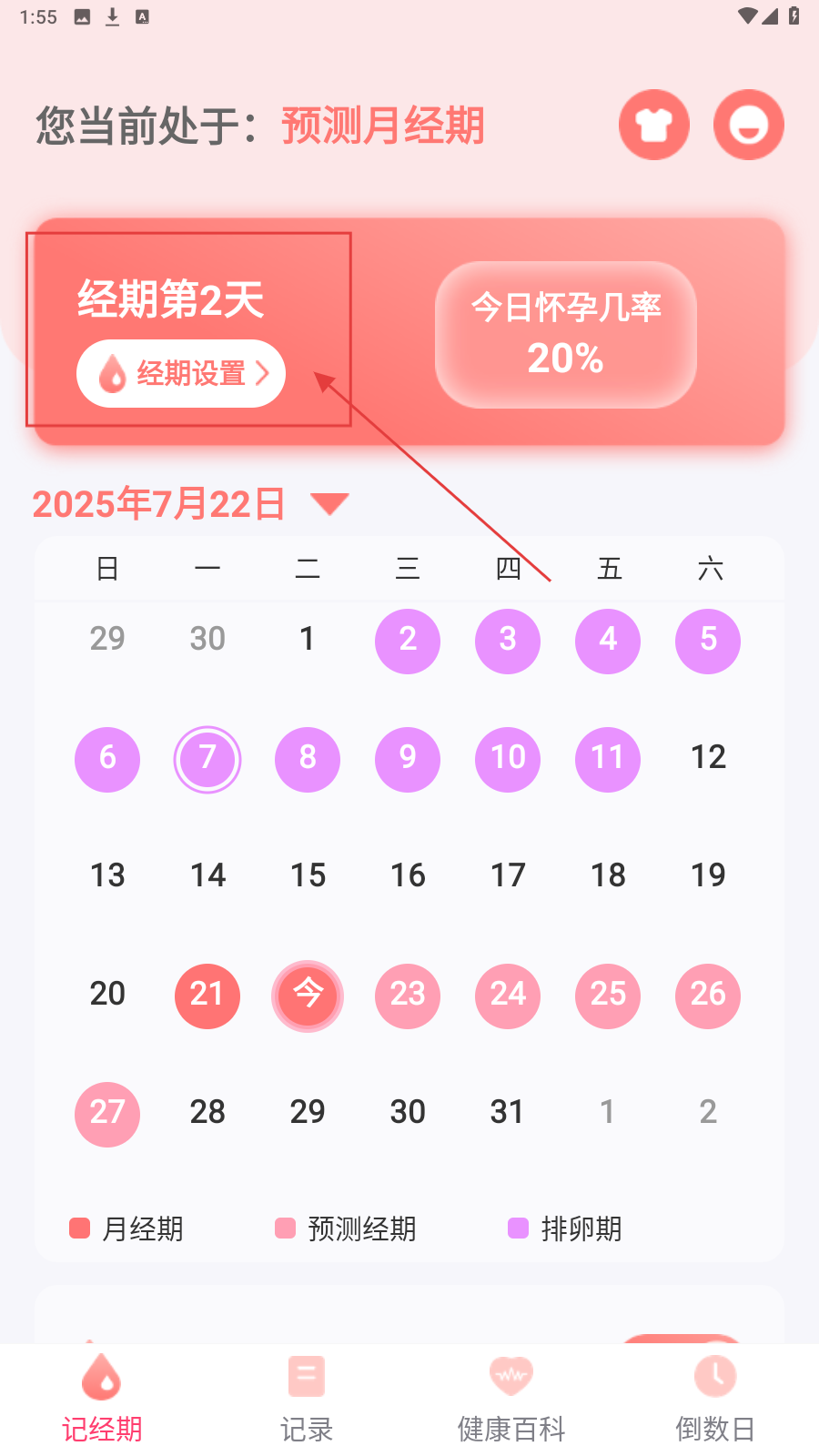Open 经期设置 period settings
This screenshot has width=819, height=1456.
tap(181, 373)
